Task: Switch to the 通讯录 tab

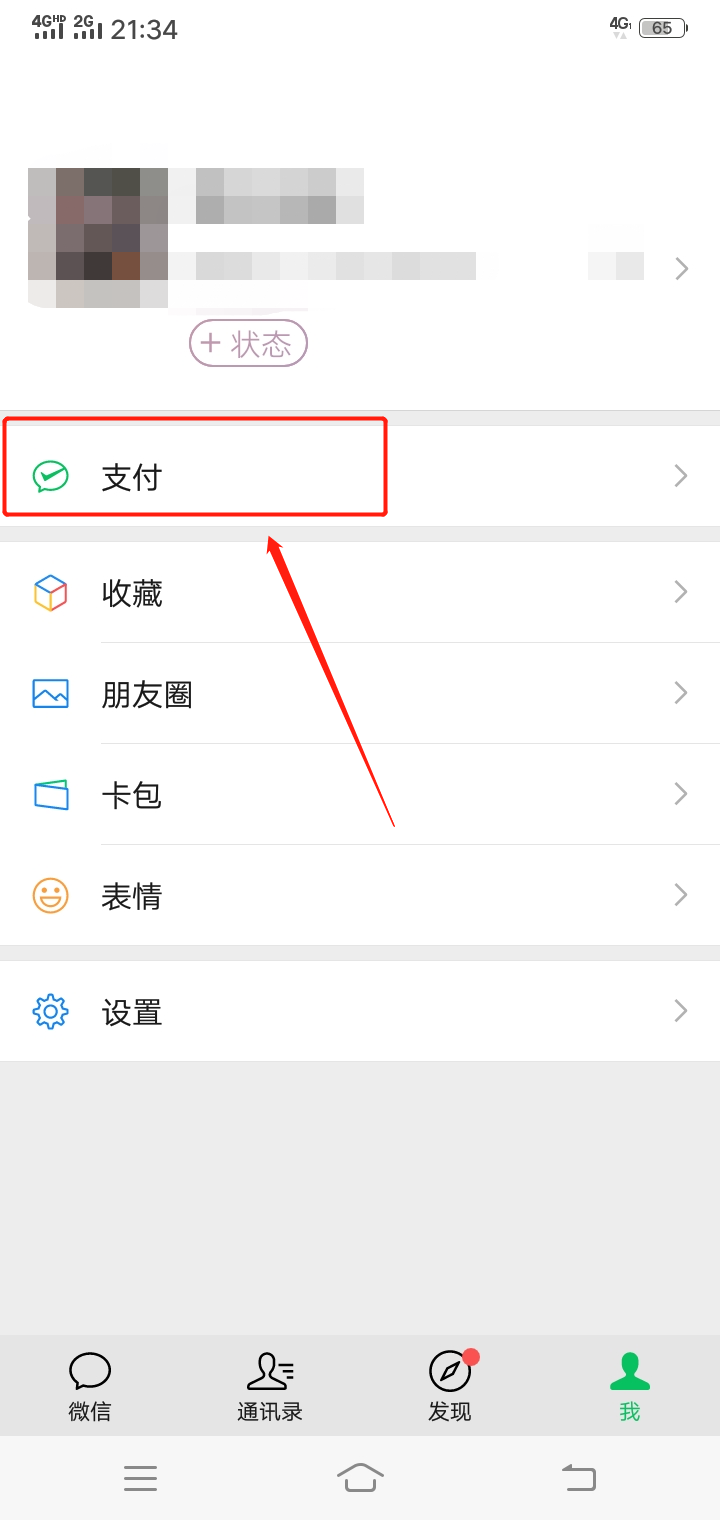Action: tap(269, 1385)
